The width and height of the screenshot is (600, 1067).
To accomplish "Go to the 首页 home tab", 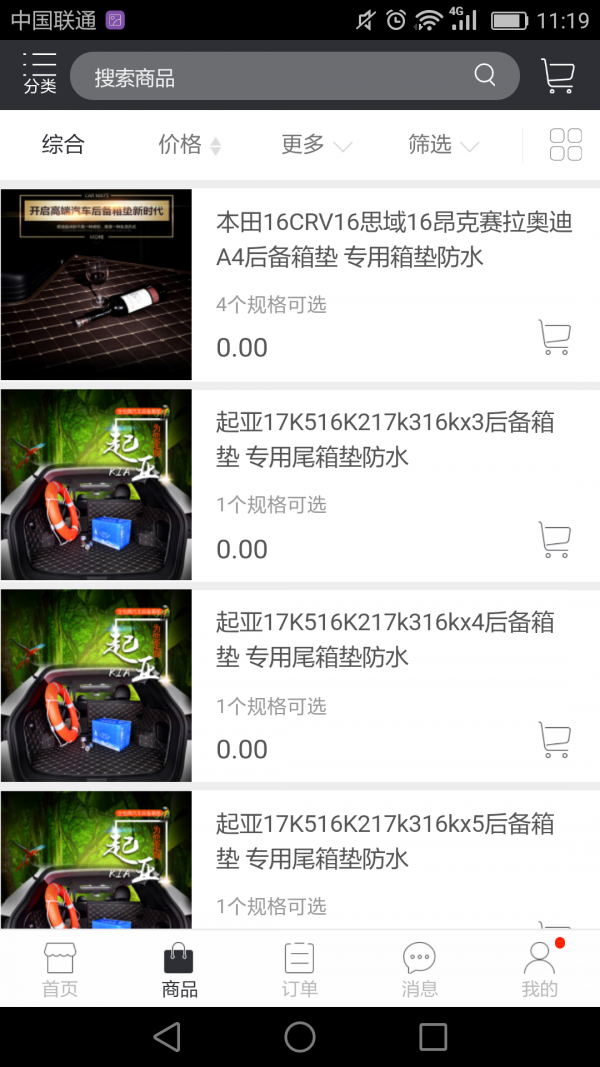I will click(x=59, y=970).
